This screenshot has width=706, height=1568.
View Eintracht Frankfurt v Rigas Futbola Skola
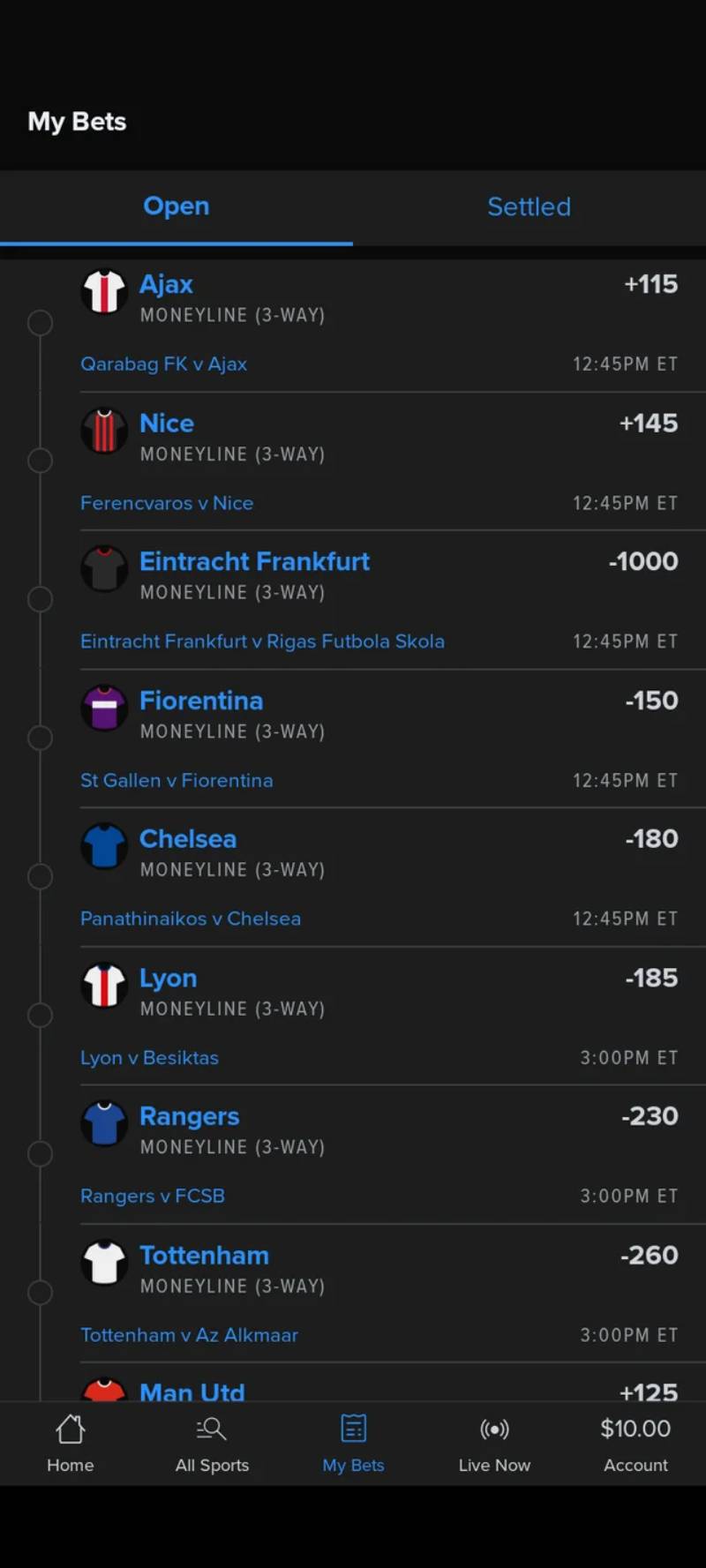point(262,641)
